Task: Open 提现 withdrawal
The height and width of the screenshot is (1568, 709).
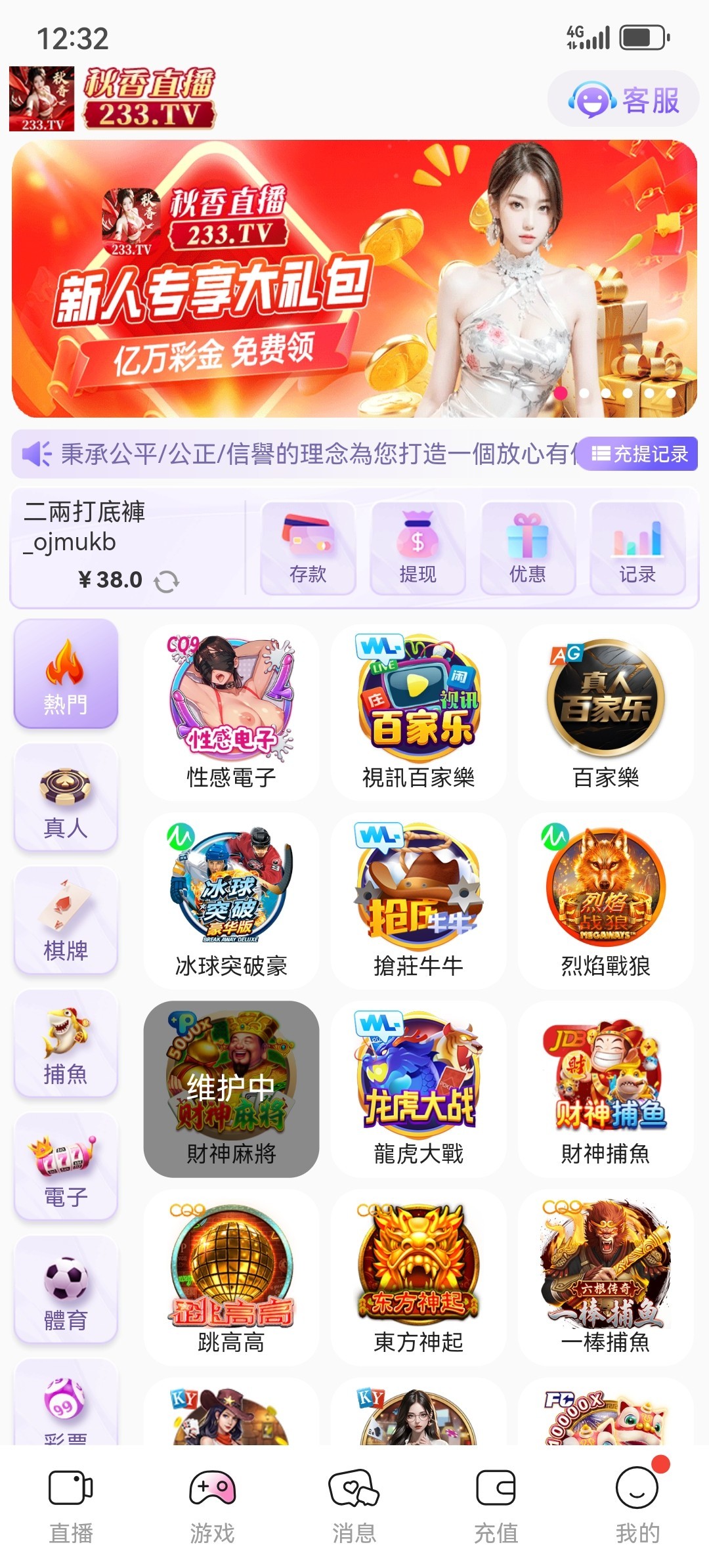Action: click(418, 548)
